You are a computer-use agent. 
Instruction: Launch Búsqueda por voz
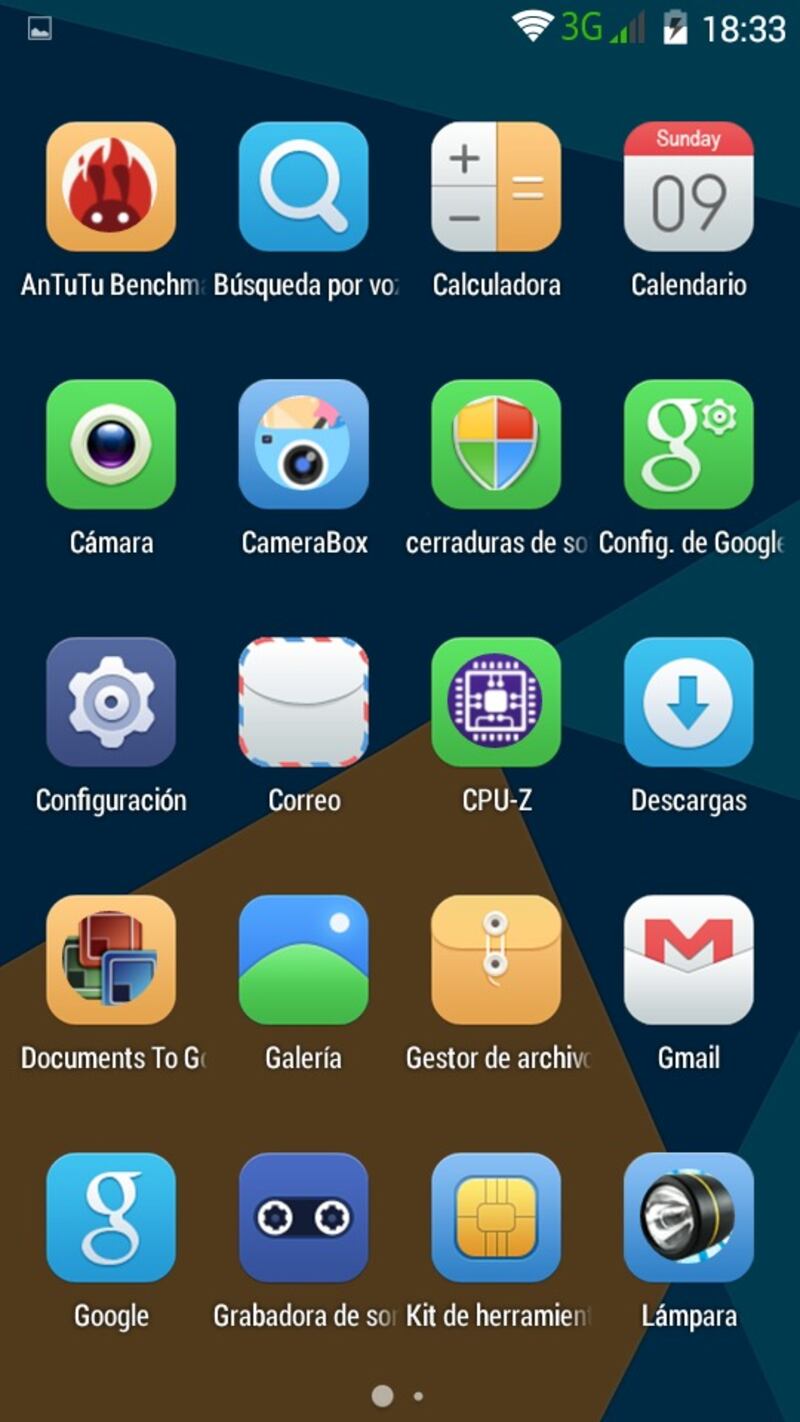[303, 187]
